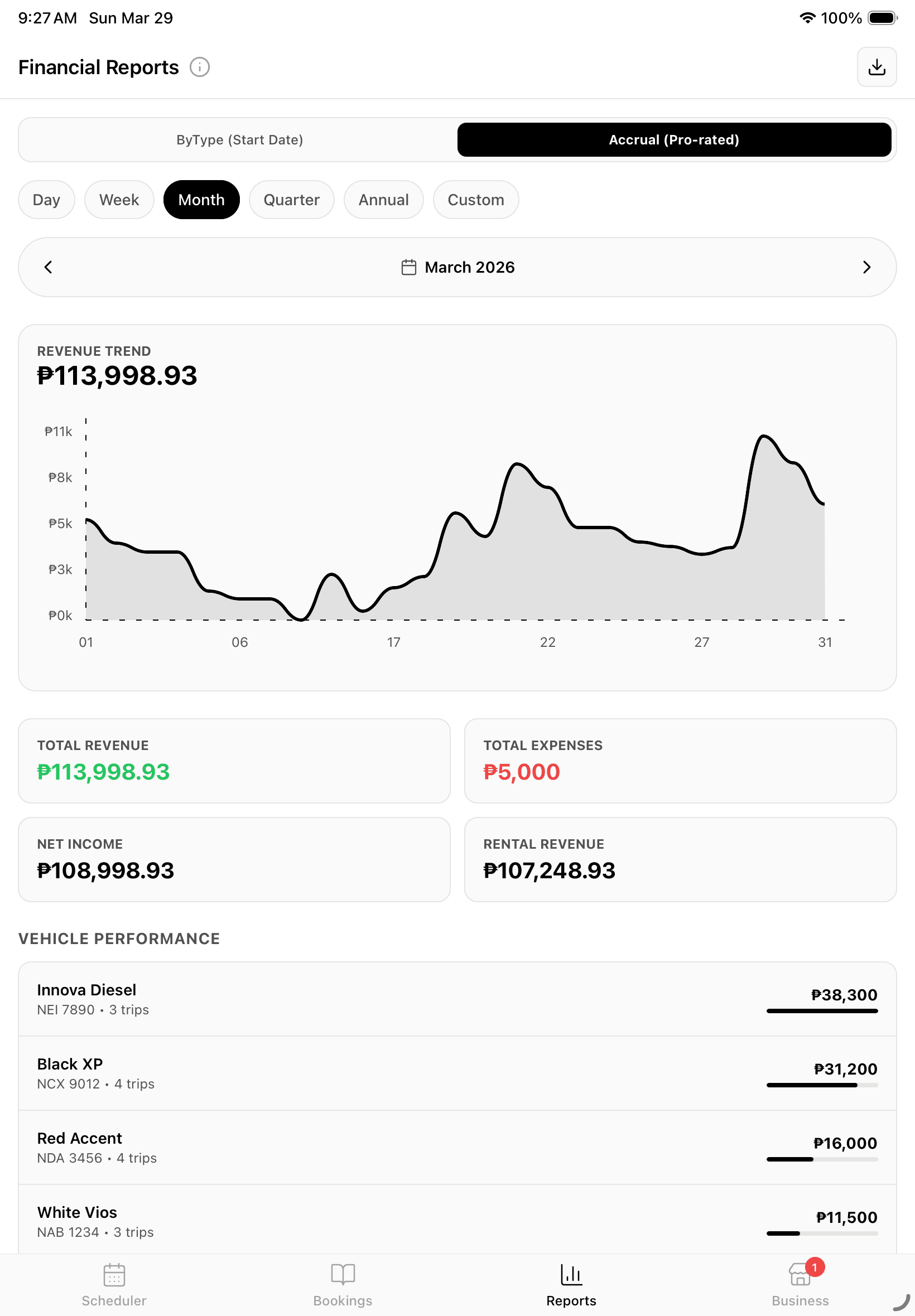Click the info icon beside Financial Reports
915x1316 pixels.
point(199,67)
